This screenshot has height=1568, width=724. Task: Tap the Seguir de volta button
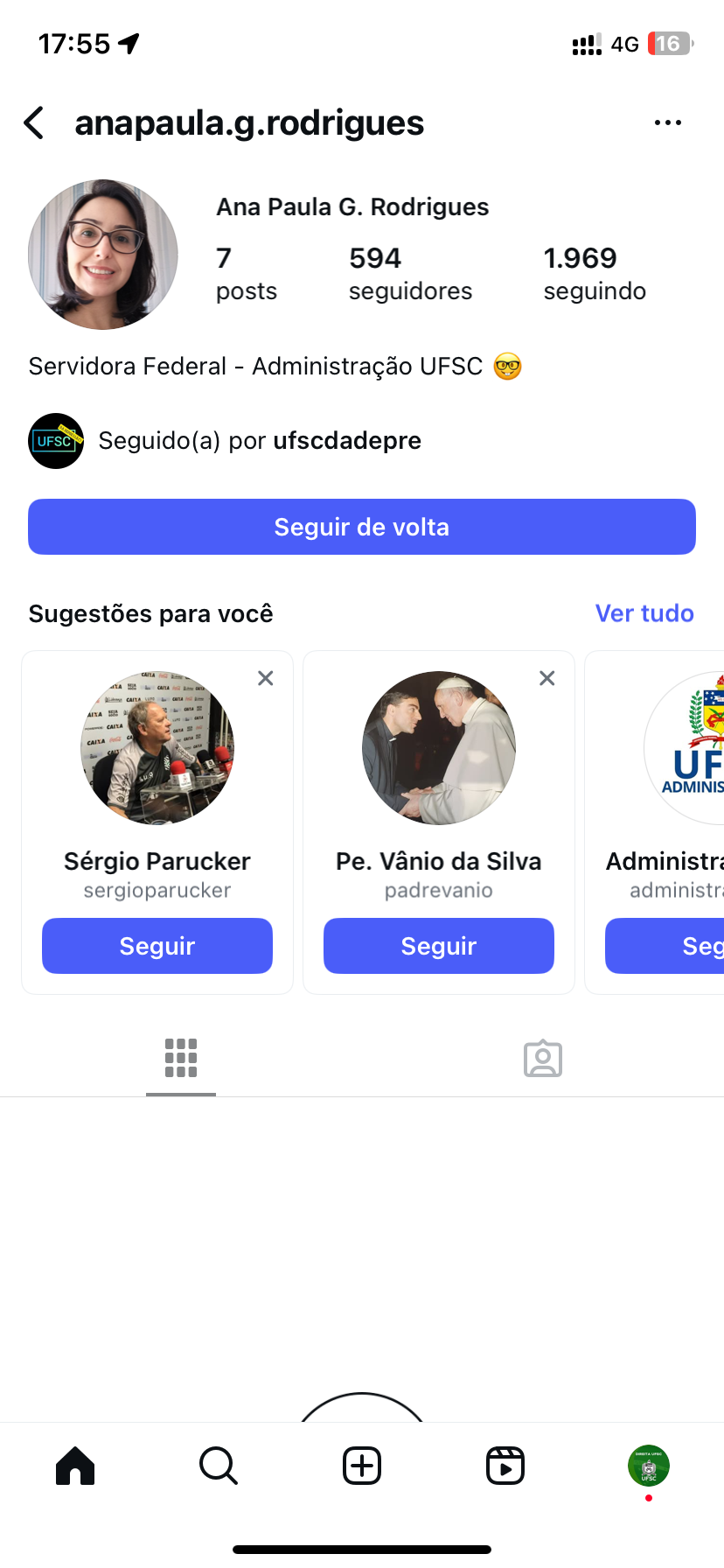(362, 527)
